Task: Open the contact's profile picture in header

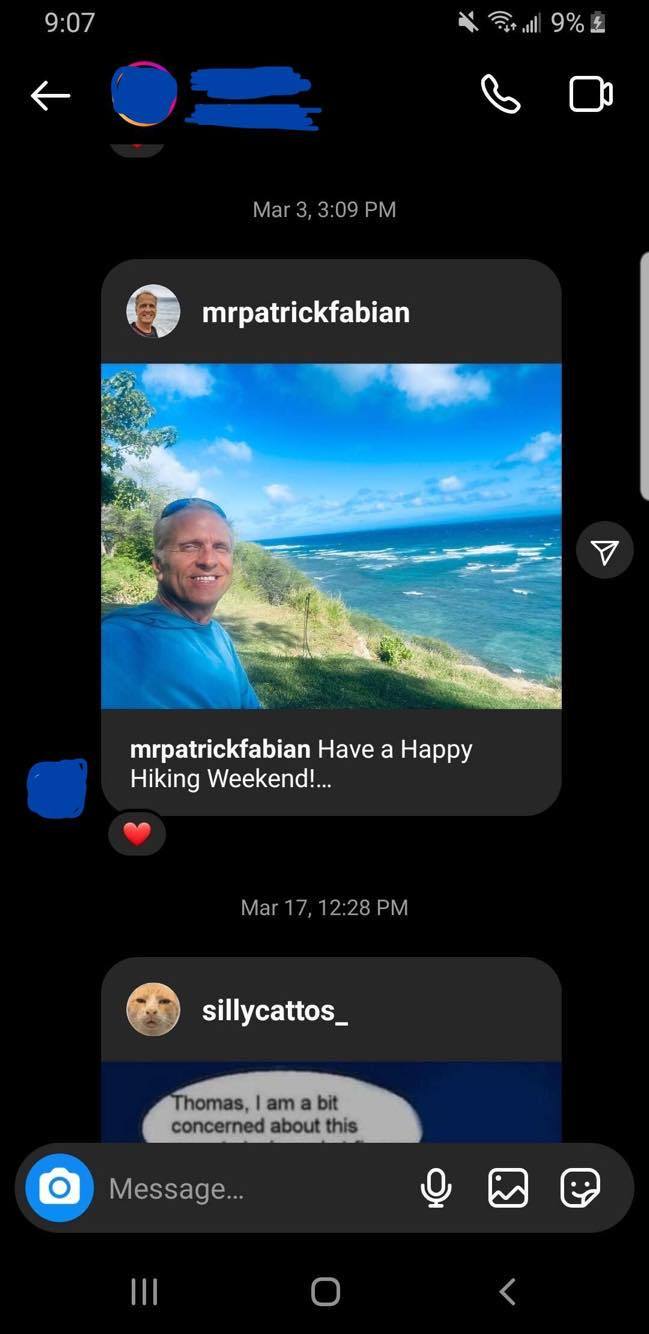Action: (144, 94)
